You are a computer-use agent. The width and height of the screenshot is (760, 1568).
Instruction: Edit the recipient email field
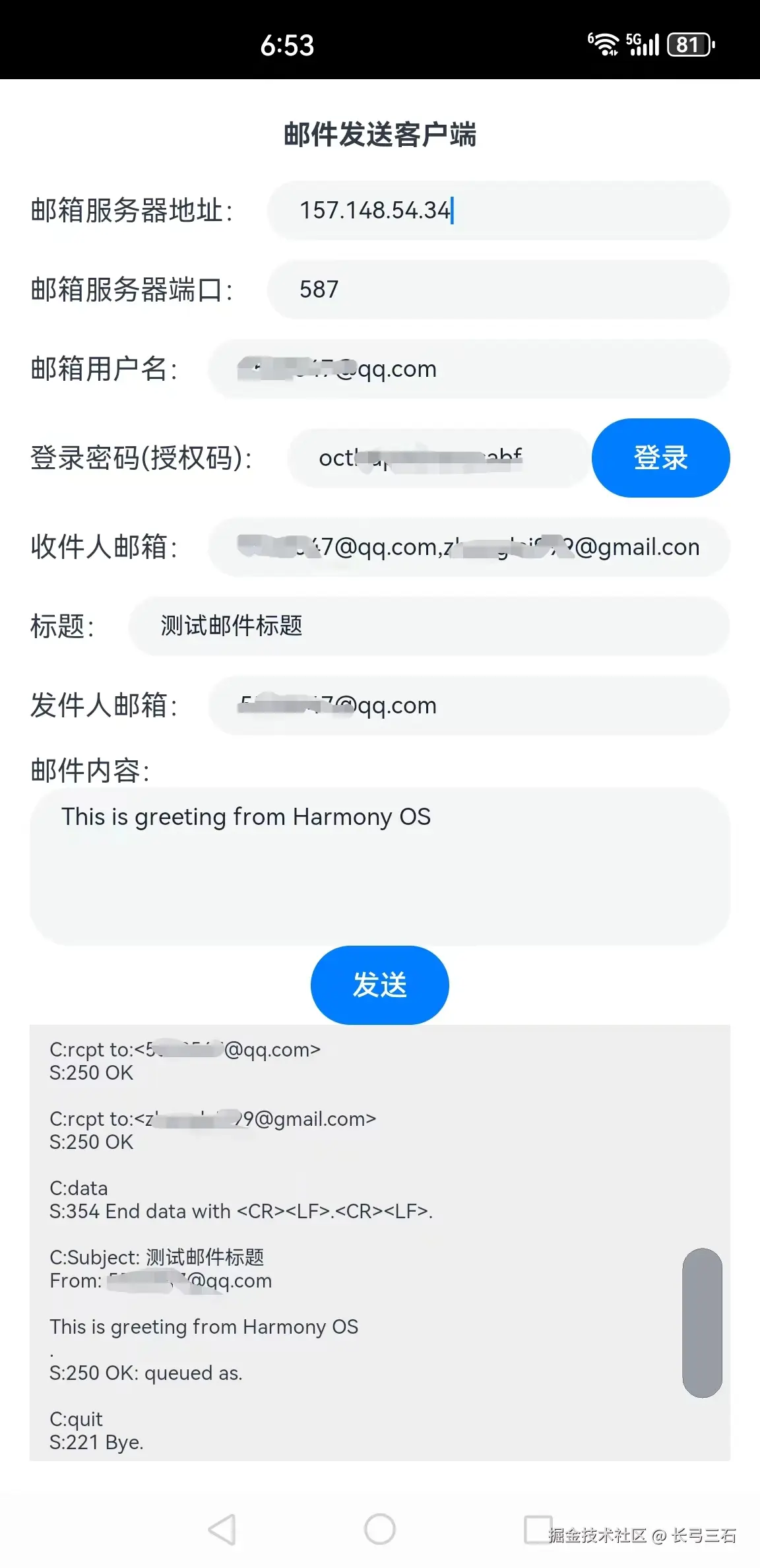click(x=468, y=547)
